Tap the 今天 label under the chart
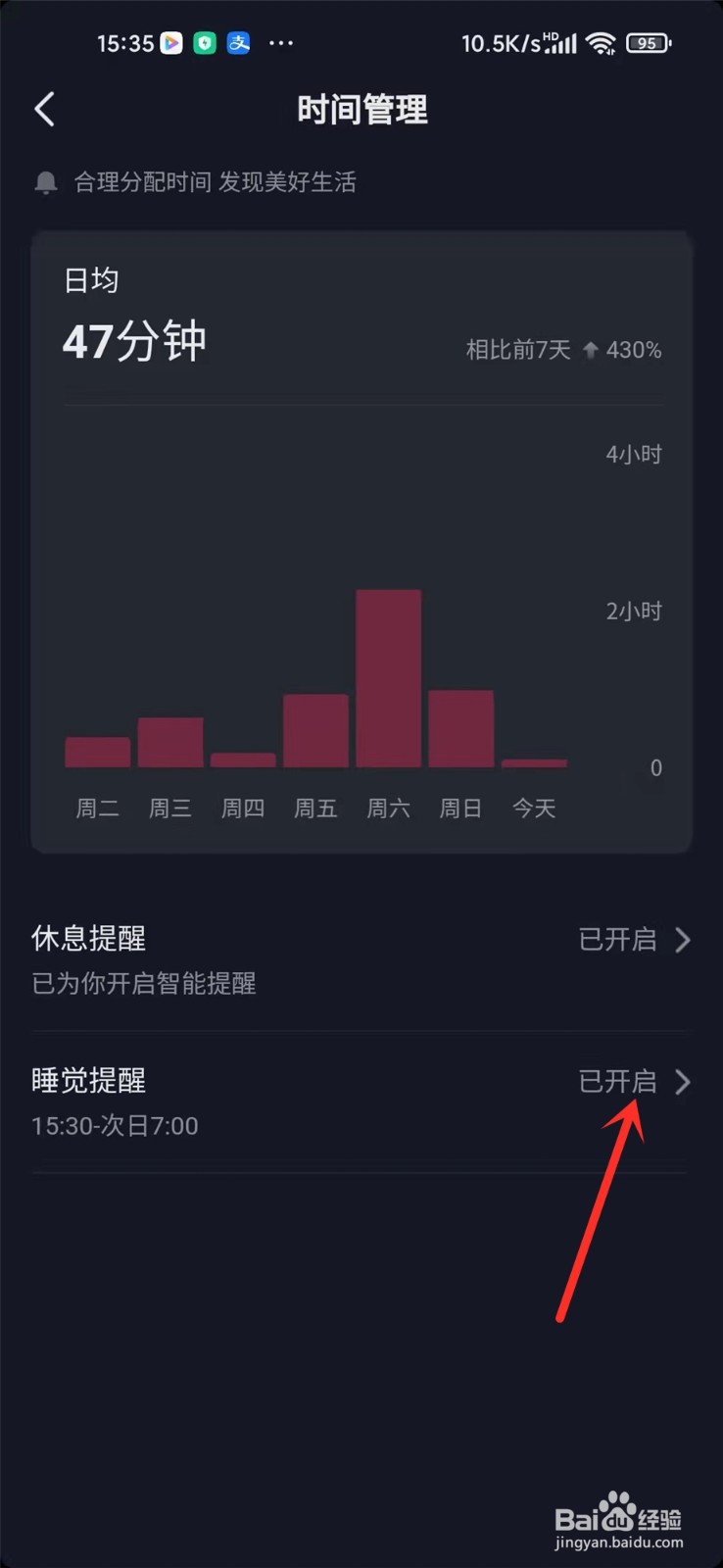This screenshot has height=1568, width=723. (534, 808)
